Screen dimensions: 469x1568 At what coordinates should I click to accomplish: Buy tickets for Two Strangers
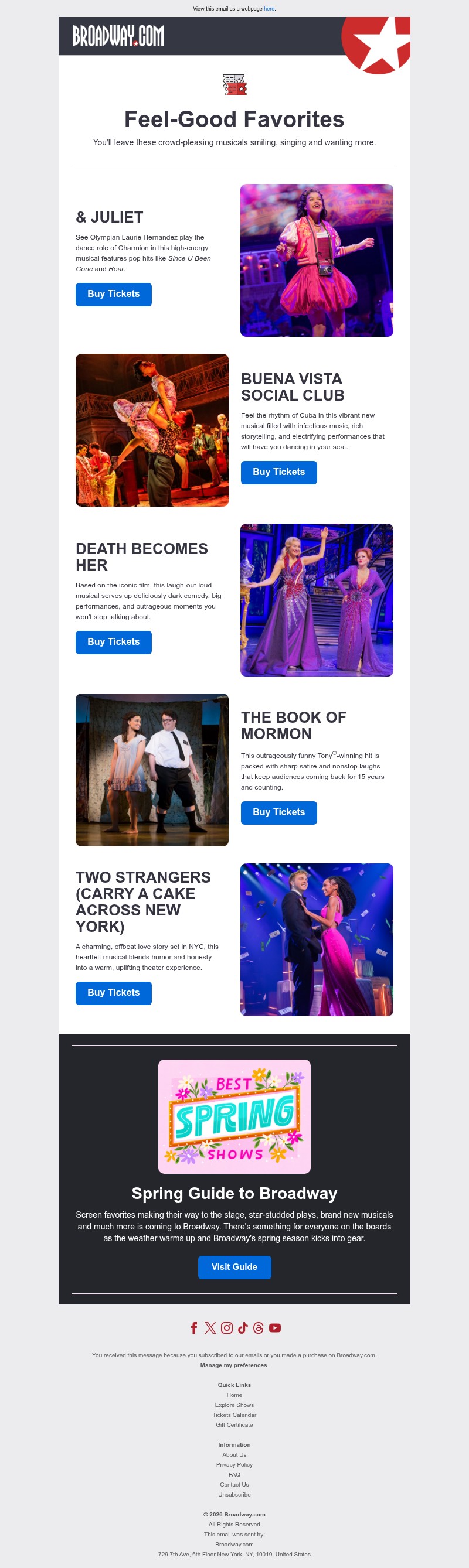pos(113,993)
